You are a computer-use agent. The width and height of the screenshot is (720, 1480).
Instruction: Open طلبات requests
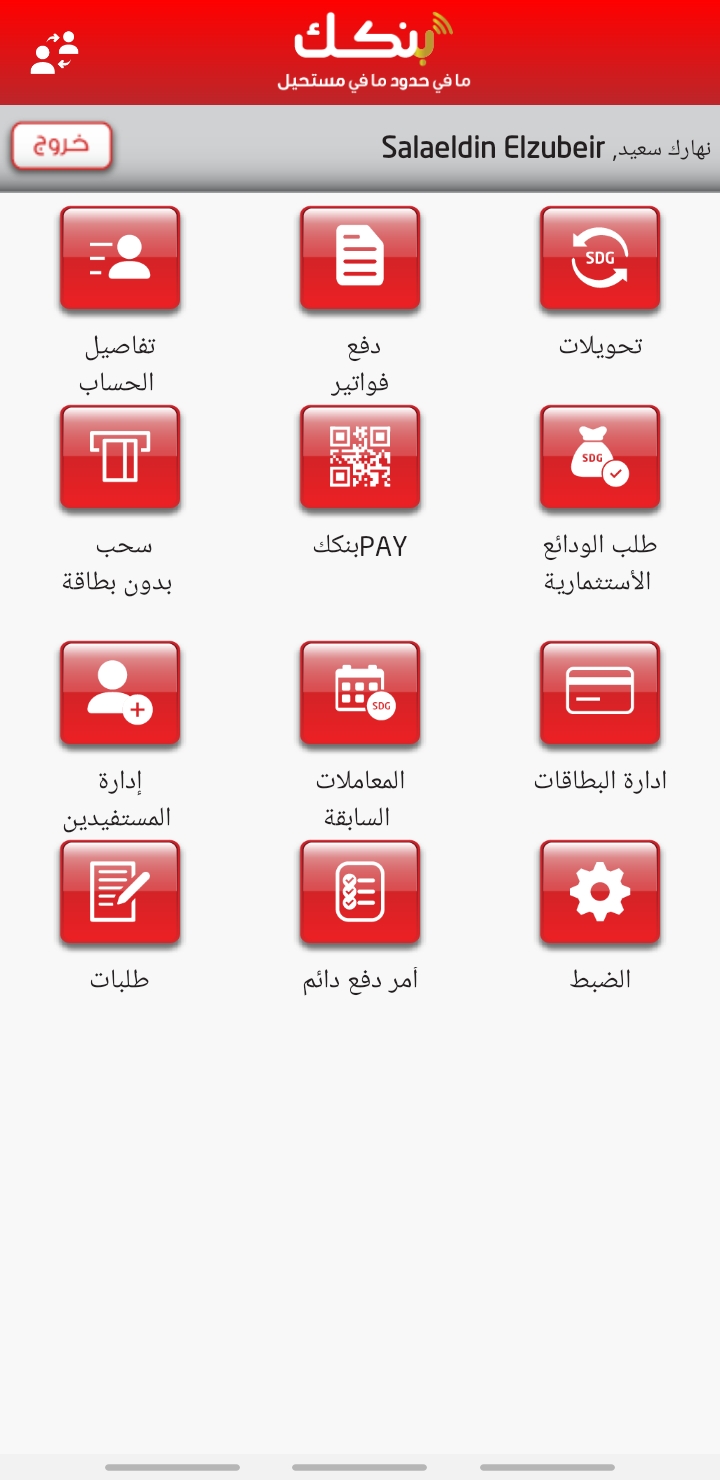[120, 892]
